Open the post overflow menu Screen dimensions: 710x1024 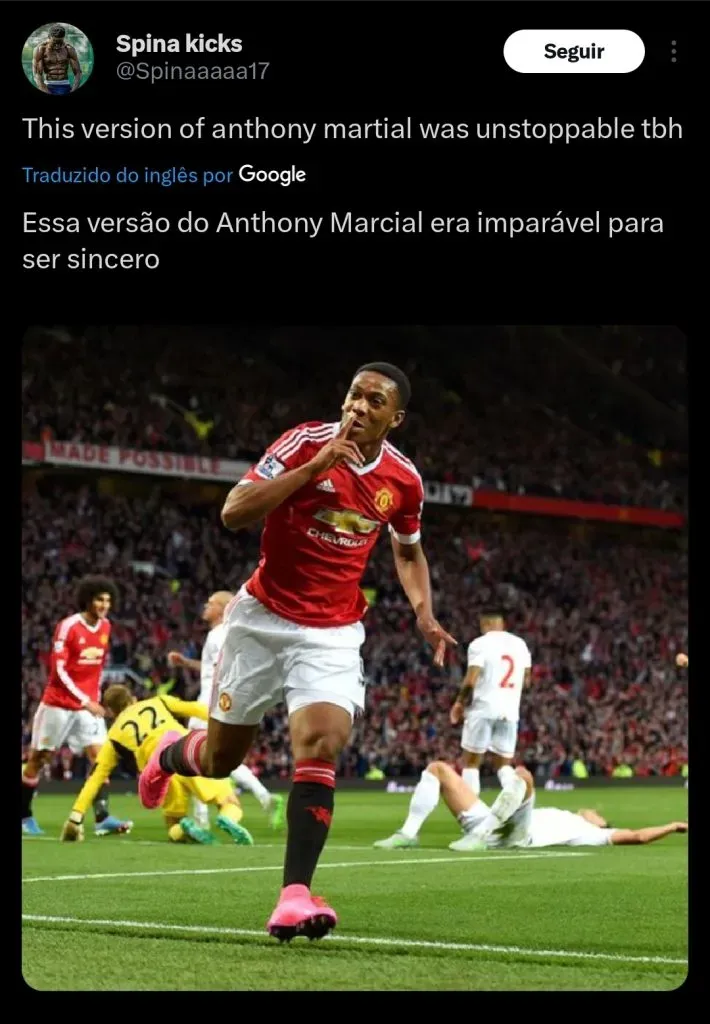(x=674, y=51)
